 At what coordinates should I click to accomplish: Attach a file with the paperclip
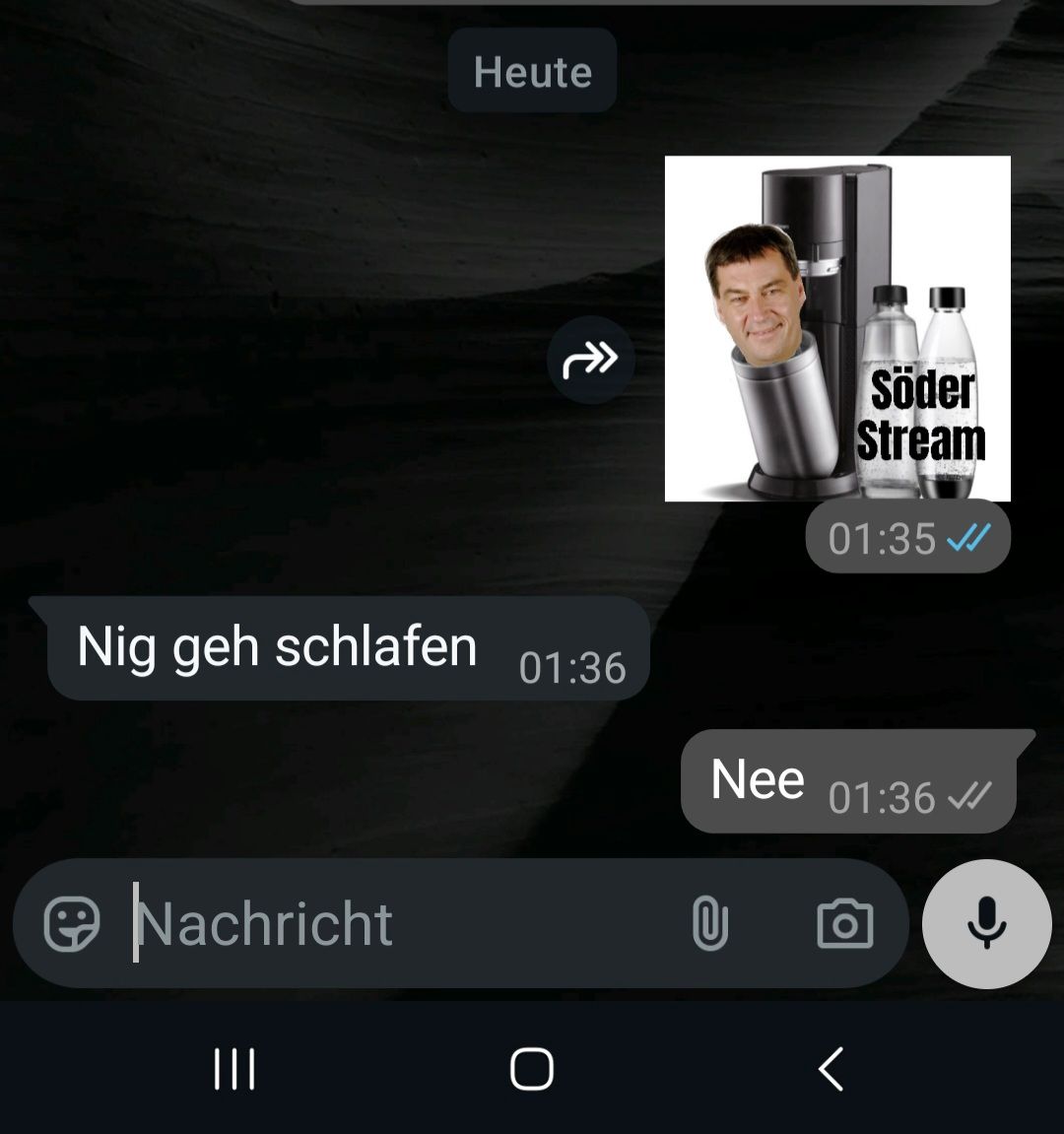[x=709, y=924]
